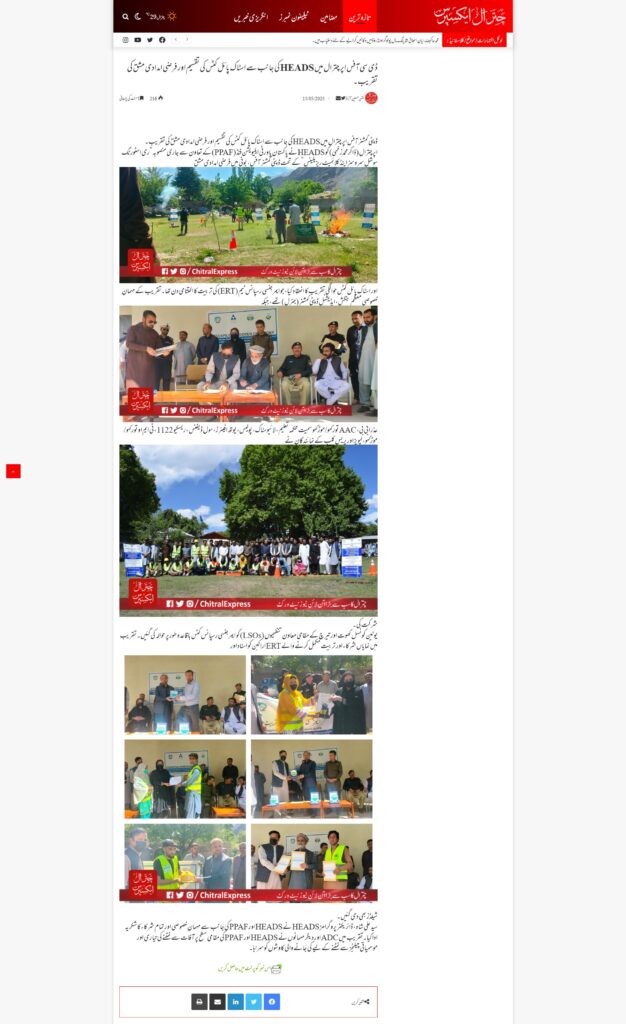This screenshot has height=1024, width=626.
Task: Go to the Chitral Express home logo
Action: (470, 16)
